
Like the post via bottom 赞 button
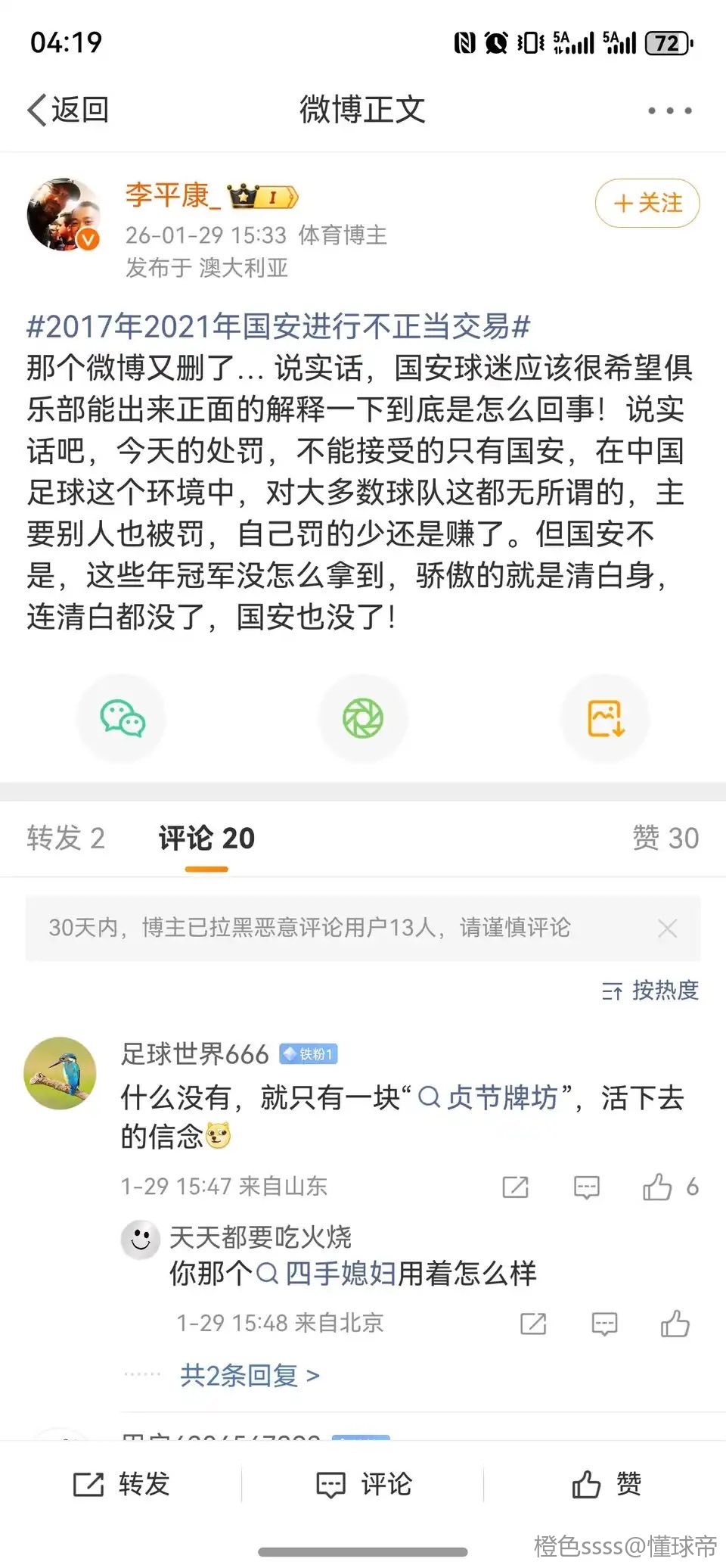point(605,1484)
